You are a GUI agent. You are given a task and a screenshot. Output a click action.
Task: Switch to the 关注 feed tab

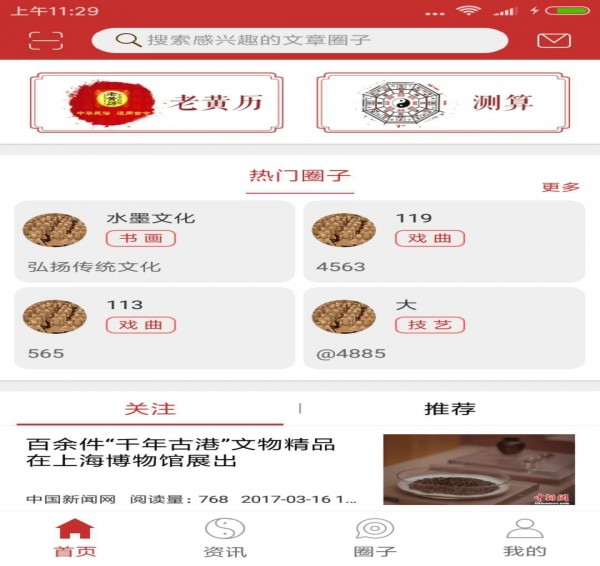(x=150, y=409)
